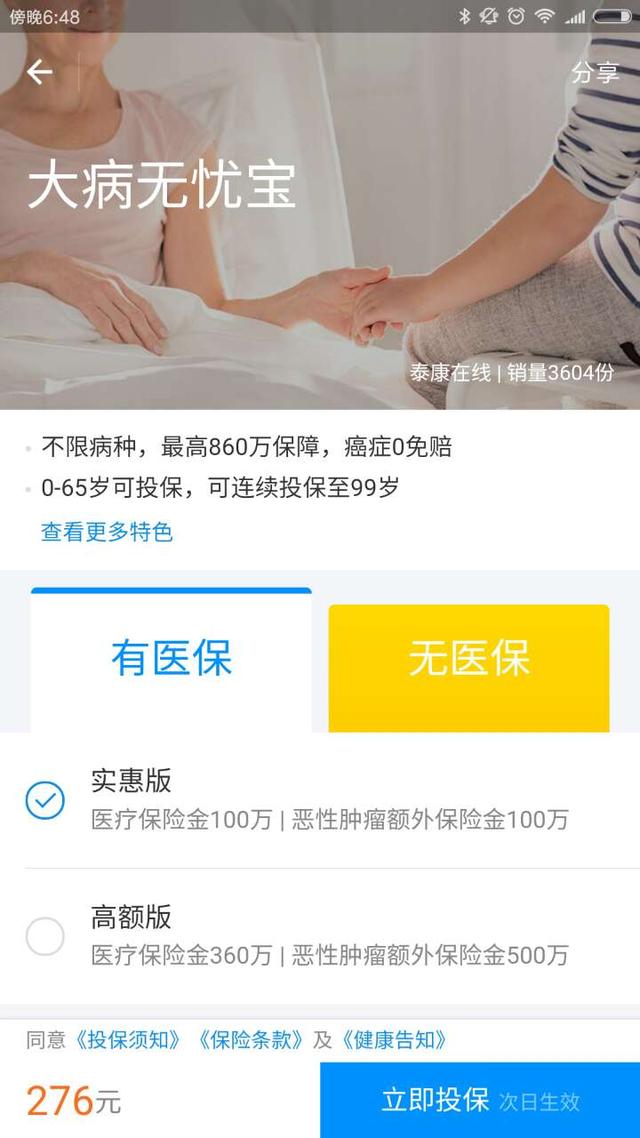Go back using the top arrow
The height and width of the screenshot is (1138, 640).
(x=40, y=72)
